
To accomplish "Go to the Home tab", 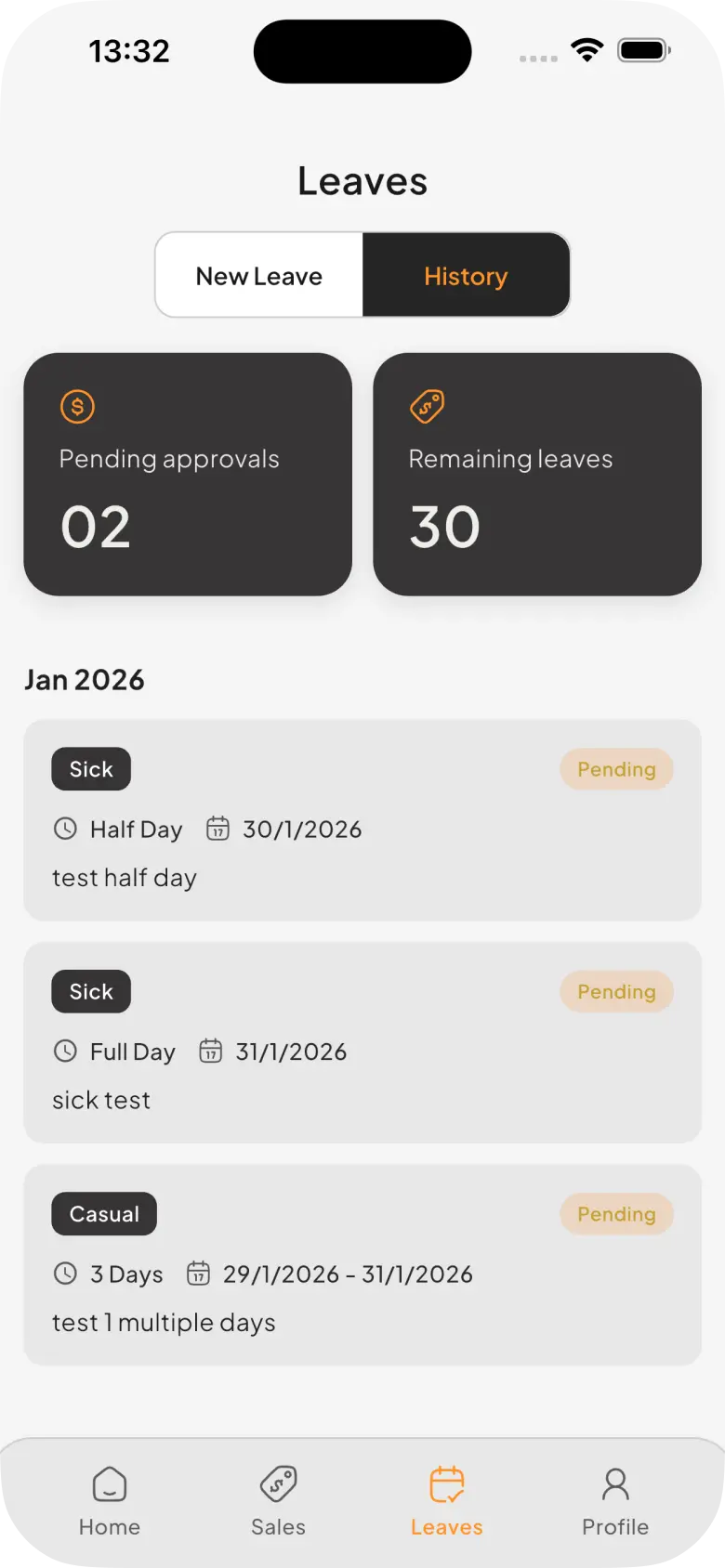I will click(110, 1501).
